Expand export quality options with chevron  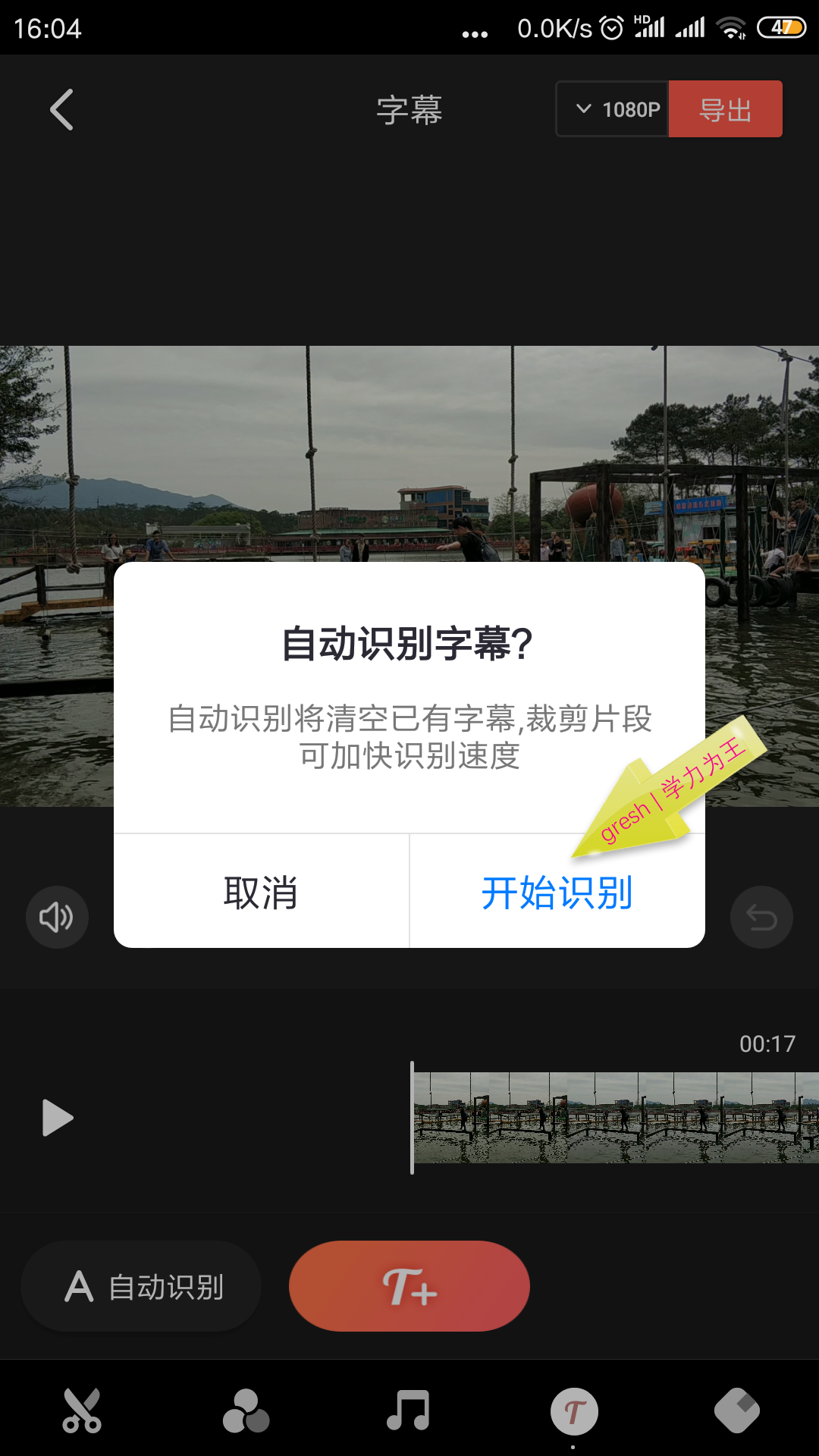pos(583,108)
